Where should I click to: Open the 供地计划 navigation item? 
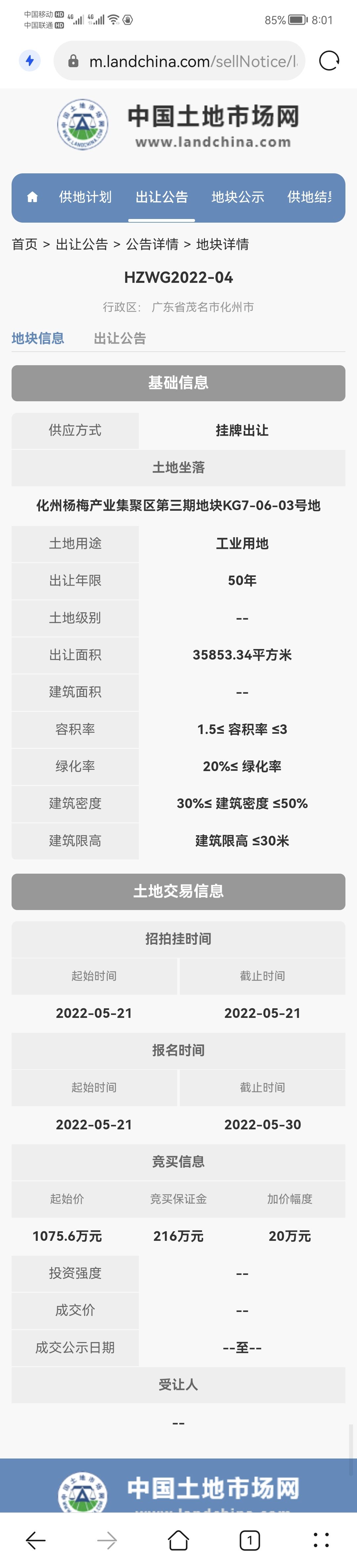pos(85,196)
